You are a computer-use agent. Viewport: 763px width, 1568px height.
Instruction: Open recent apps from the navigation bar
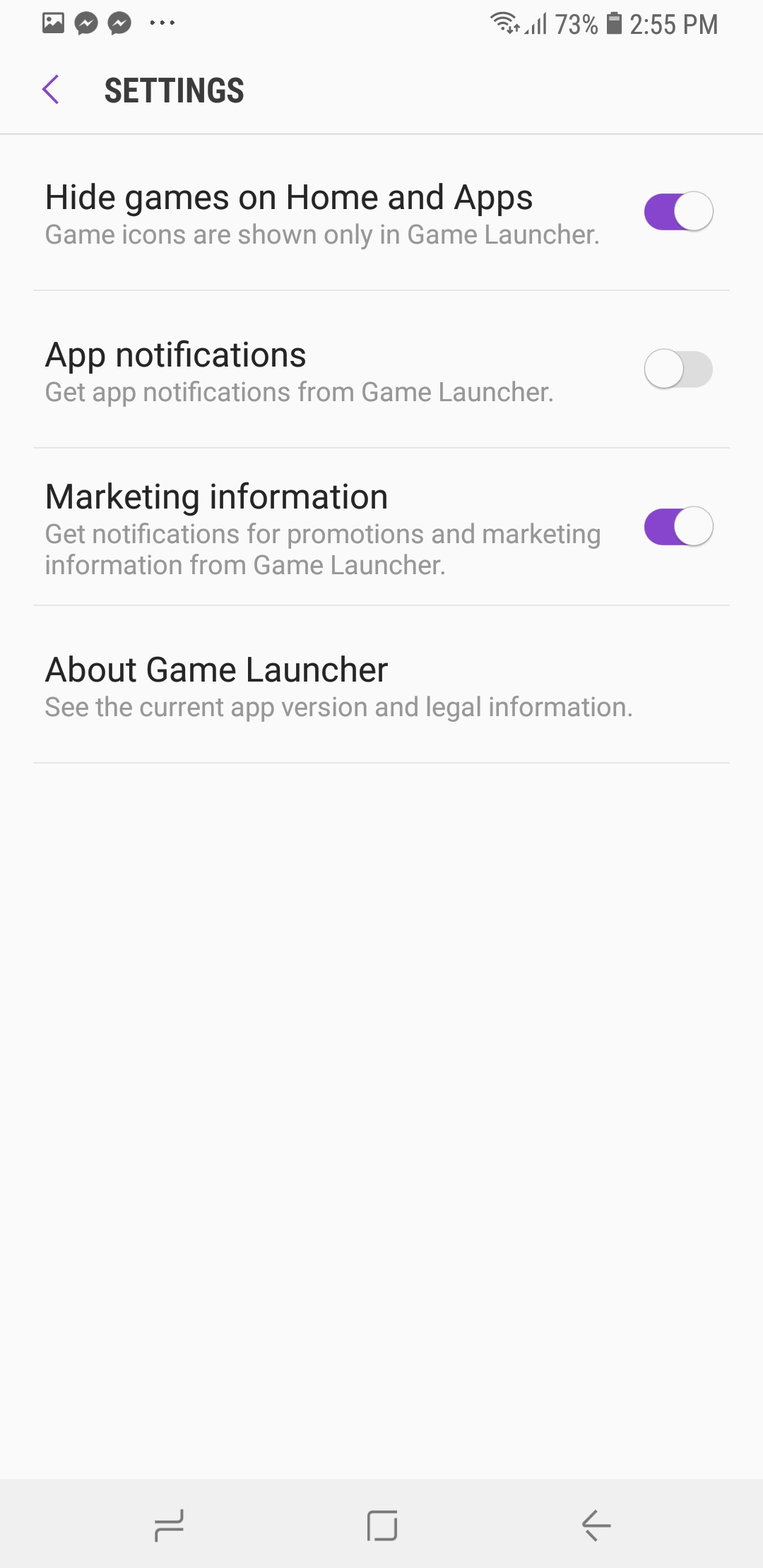169,1526
